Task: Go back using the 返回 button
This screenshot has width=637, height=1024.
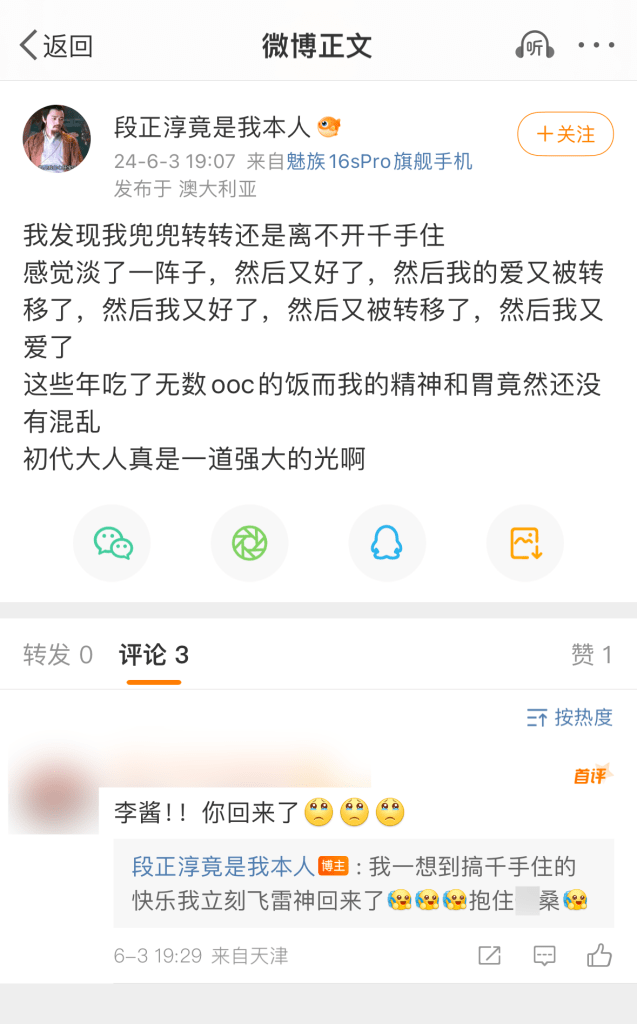Action: 56,45
